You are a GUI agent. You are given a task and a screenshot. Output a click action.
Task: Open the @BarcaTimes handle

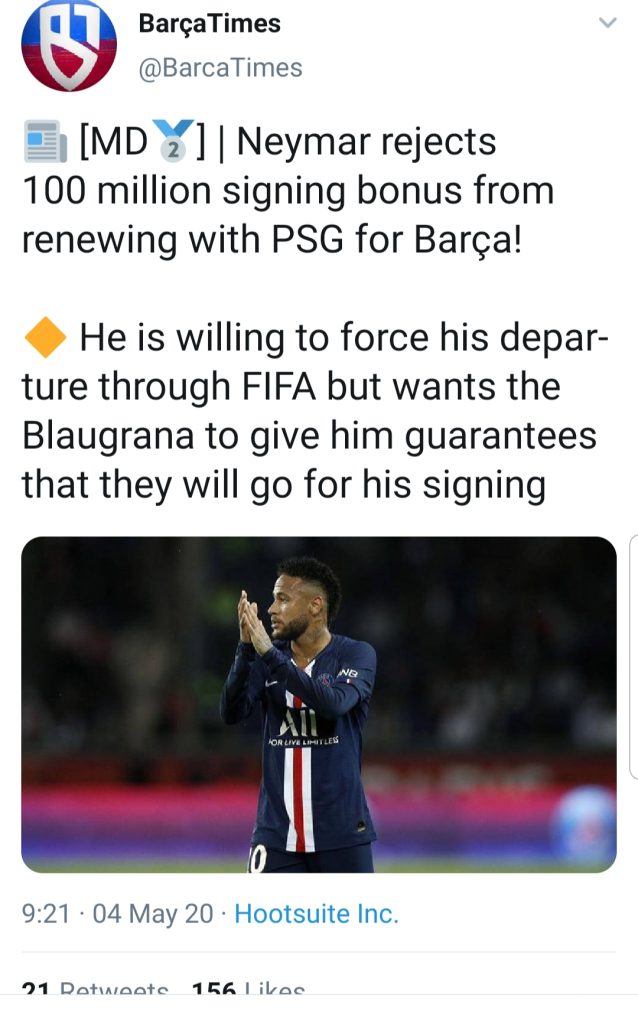click(x=221, y=68)
